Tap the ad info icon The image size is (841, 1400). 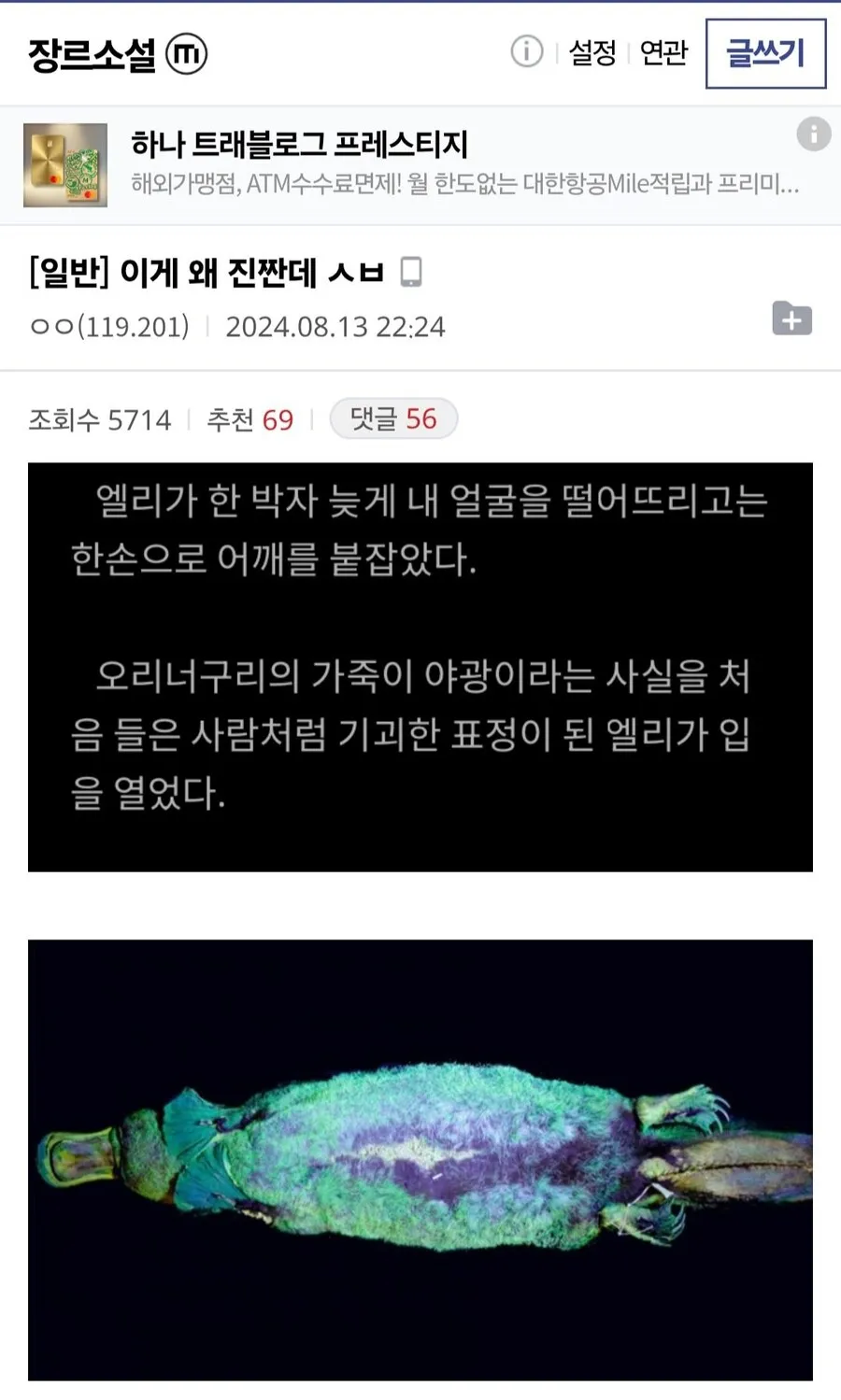click(813, 134)
